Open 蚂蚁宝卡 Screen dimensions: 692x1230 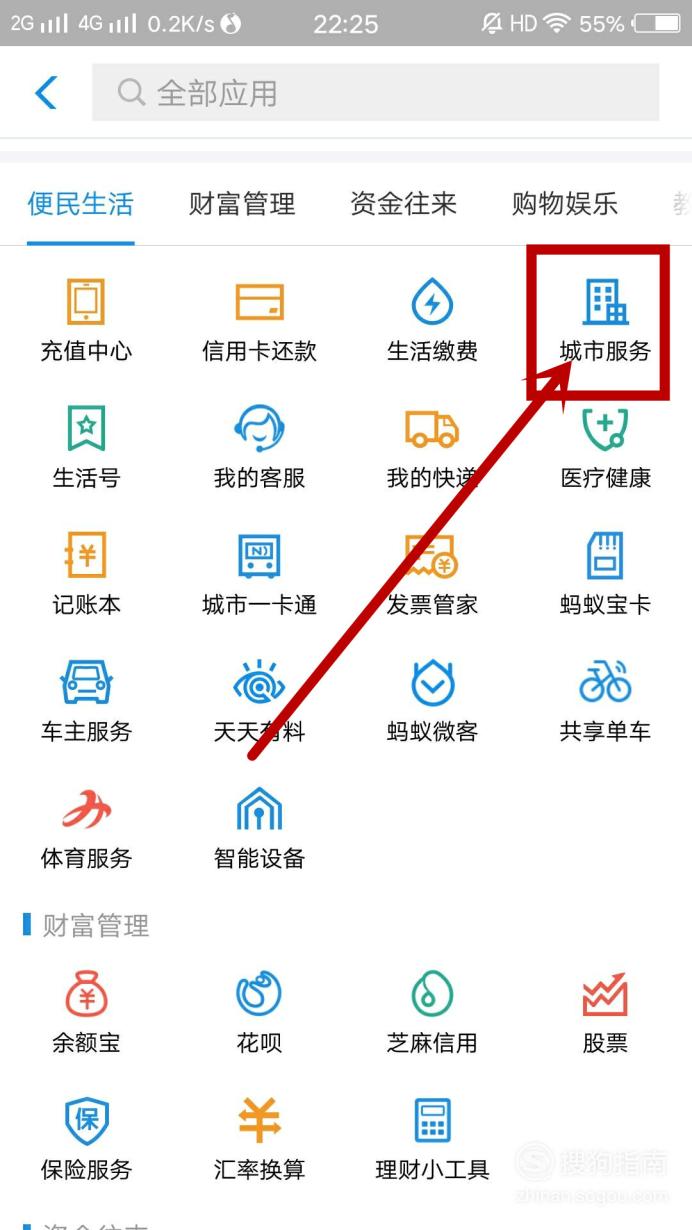pyautogui.click(x=605, y=574)
